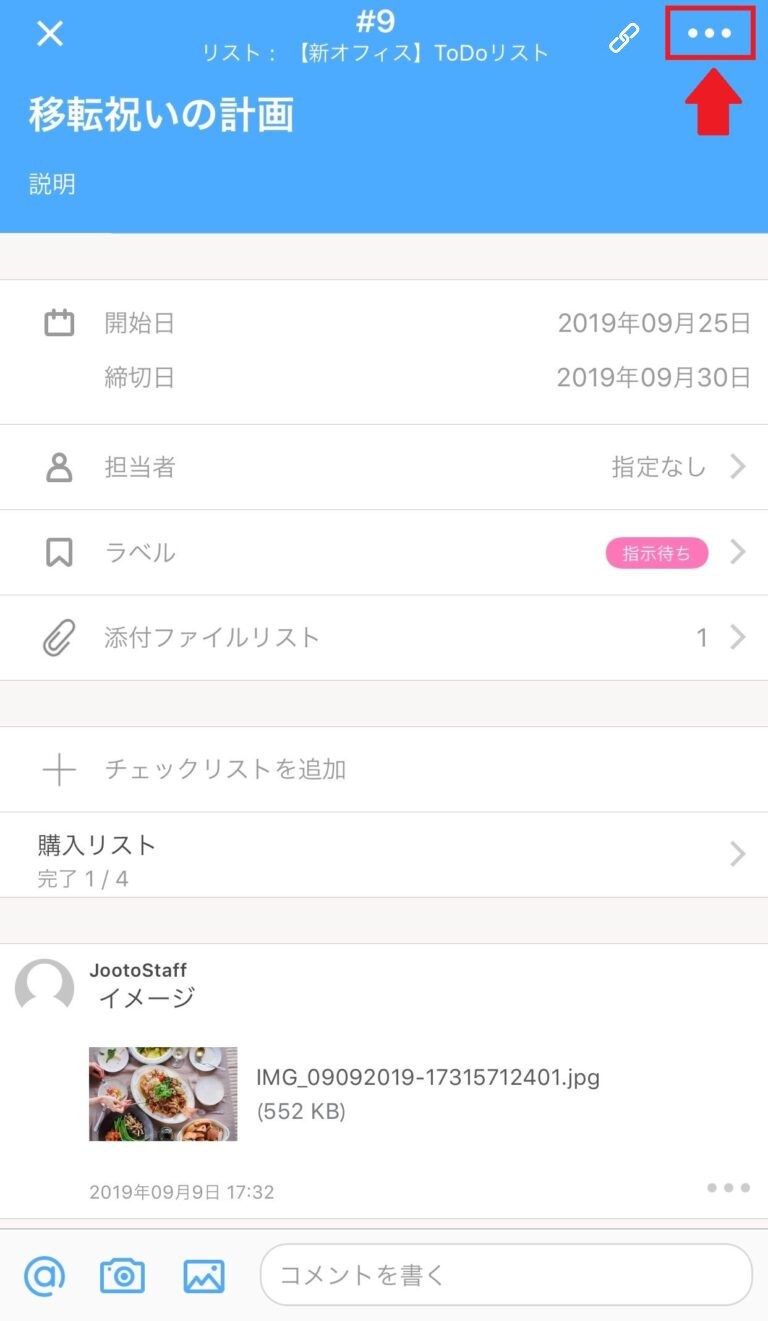The height and width of the screenshot is (1321, 768).
Task: Edit the 開始日 start date
Action: pyautogui.click(x=653, y=323)
